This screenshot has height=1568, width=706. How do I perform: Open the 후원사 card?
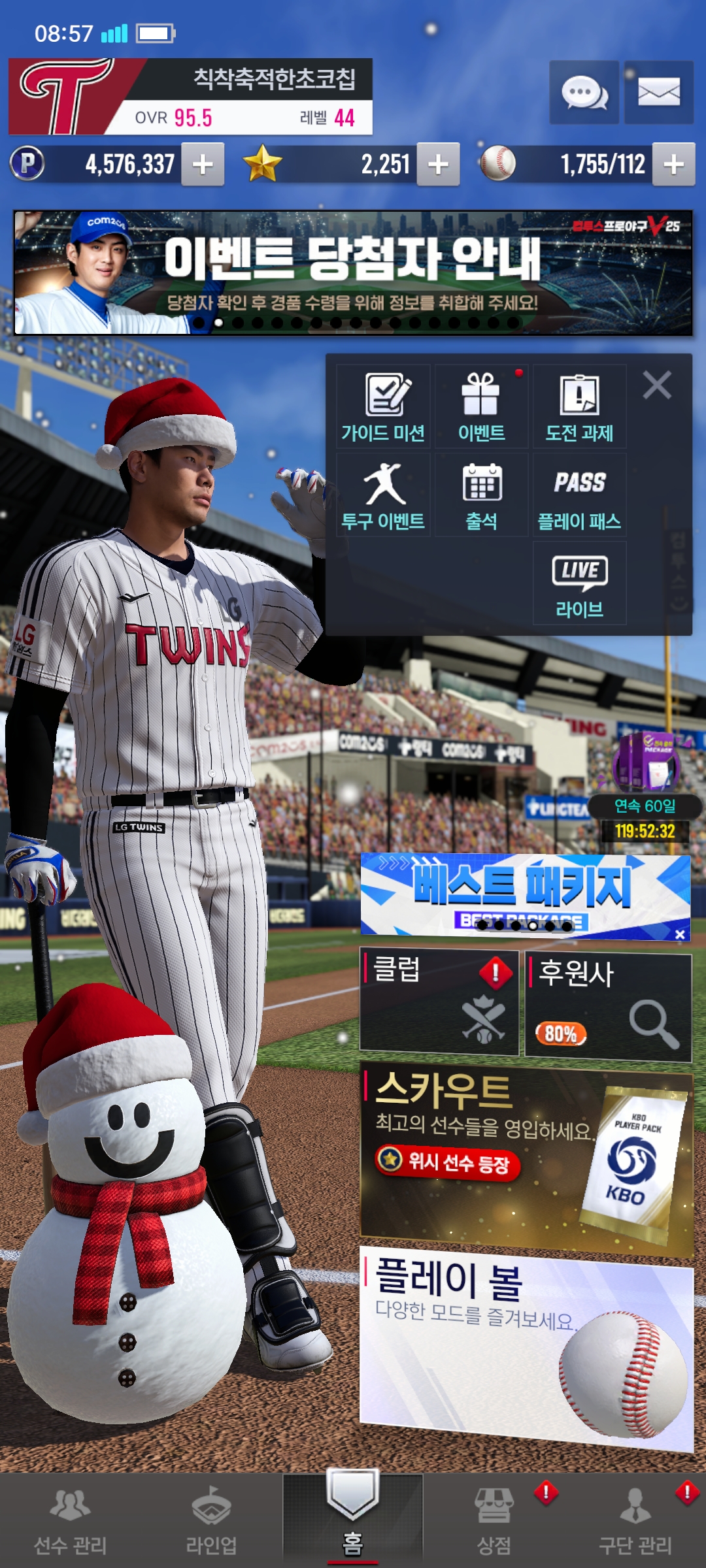[608, 1006]
